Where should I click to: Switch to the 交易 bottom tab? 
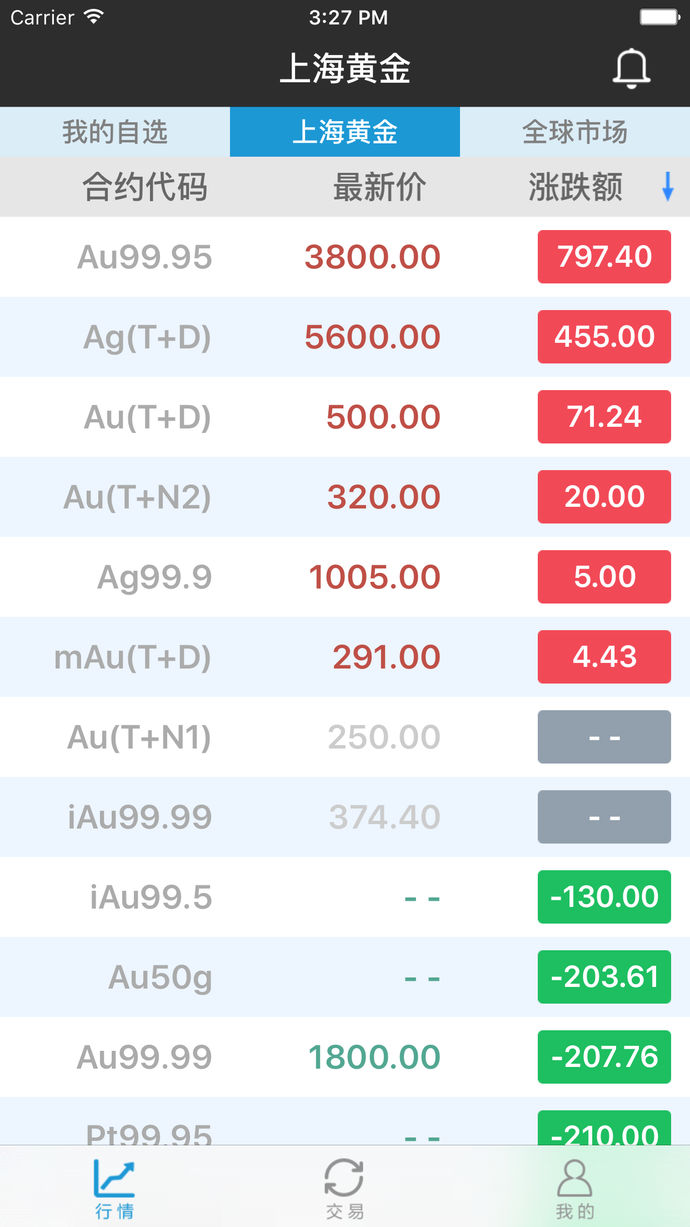[x=345, y=1189]
